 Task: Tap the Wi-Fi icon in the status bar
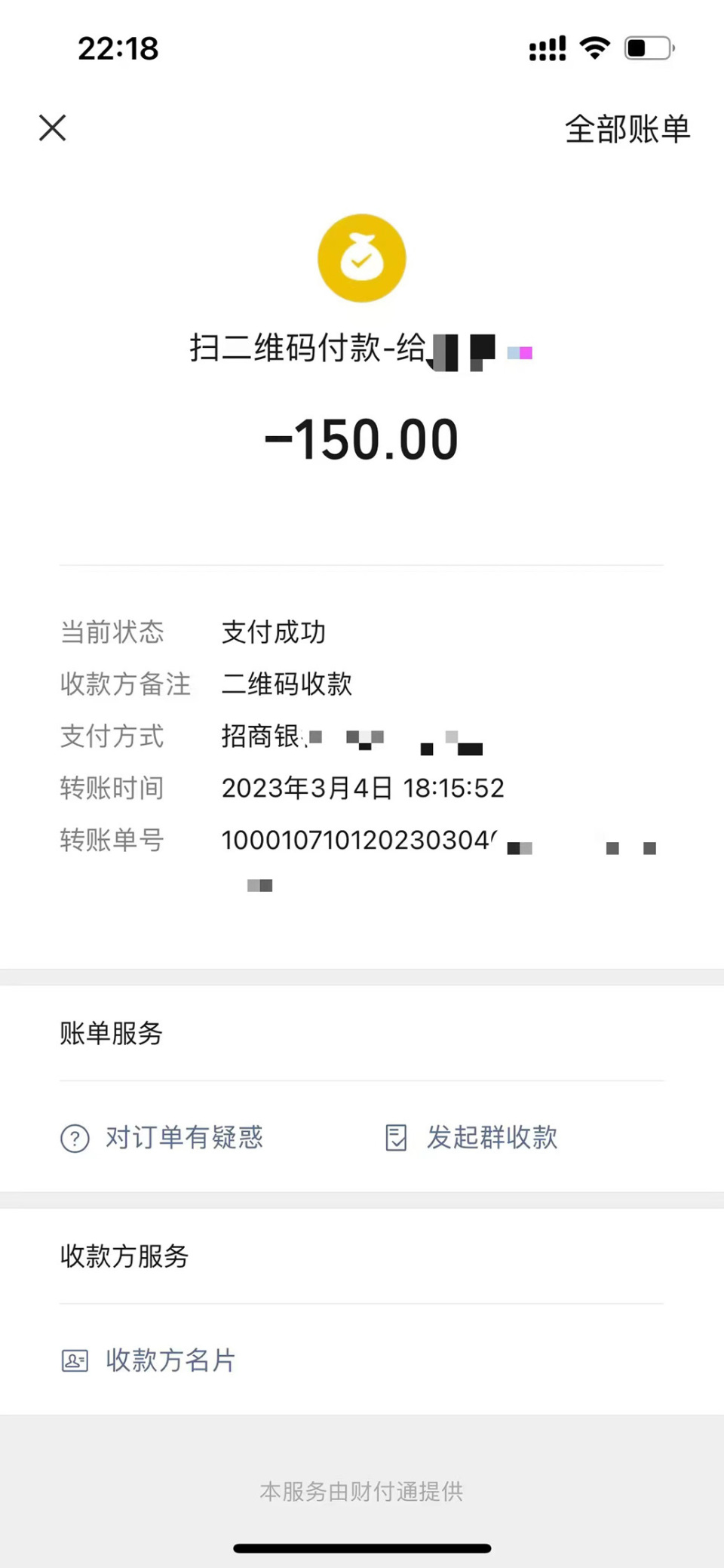(x=595, y=47)
